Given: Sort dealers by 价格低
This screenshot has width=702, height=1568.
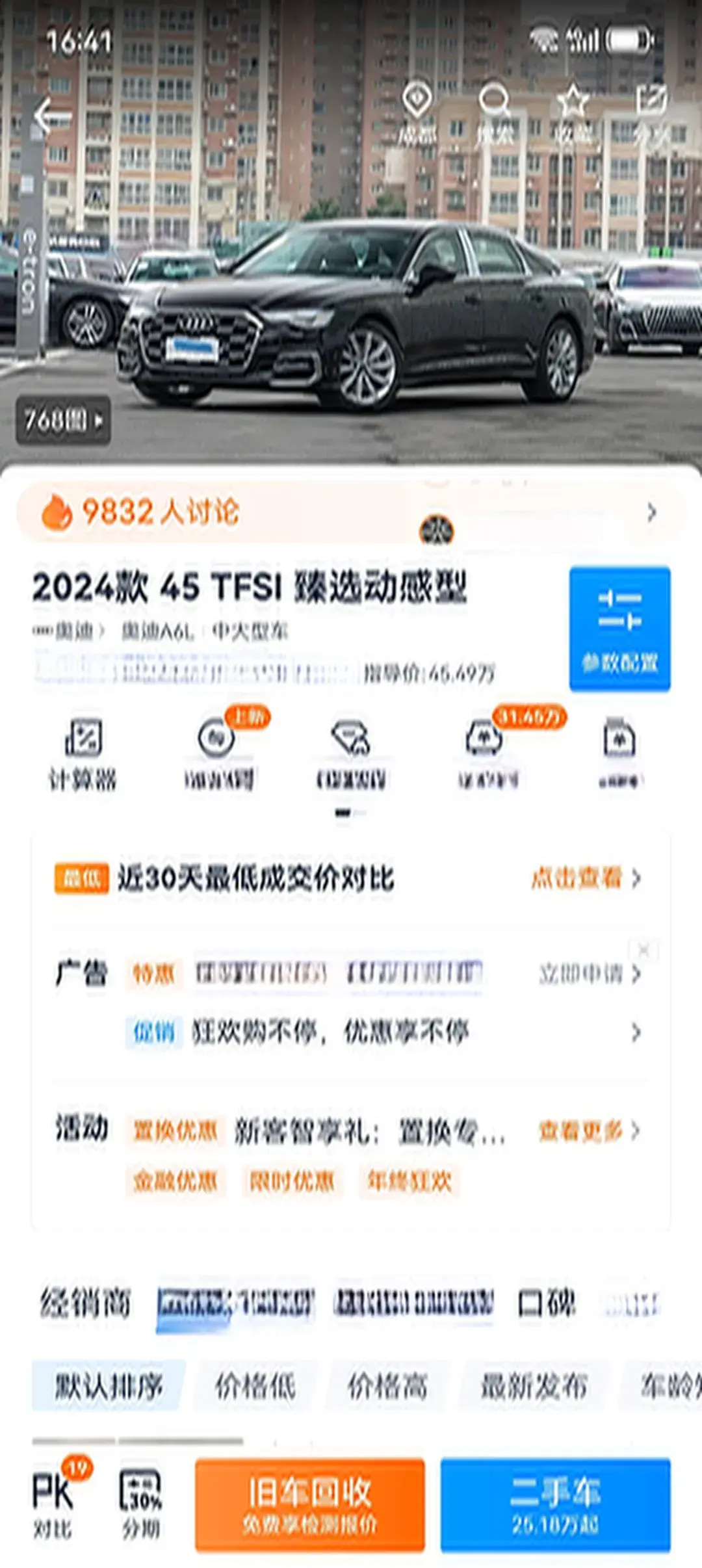Looking at the screenshot, I should (256, 1386).
